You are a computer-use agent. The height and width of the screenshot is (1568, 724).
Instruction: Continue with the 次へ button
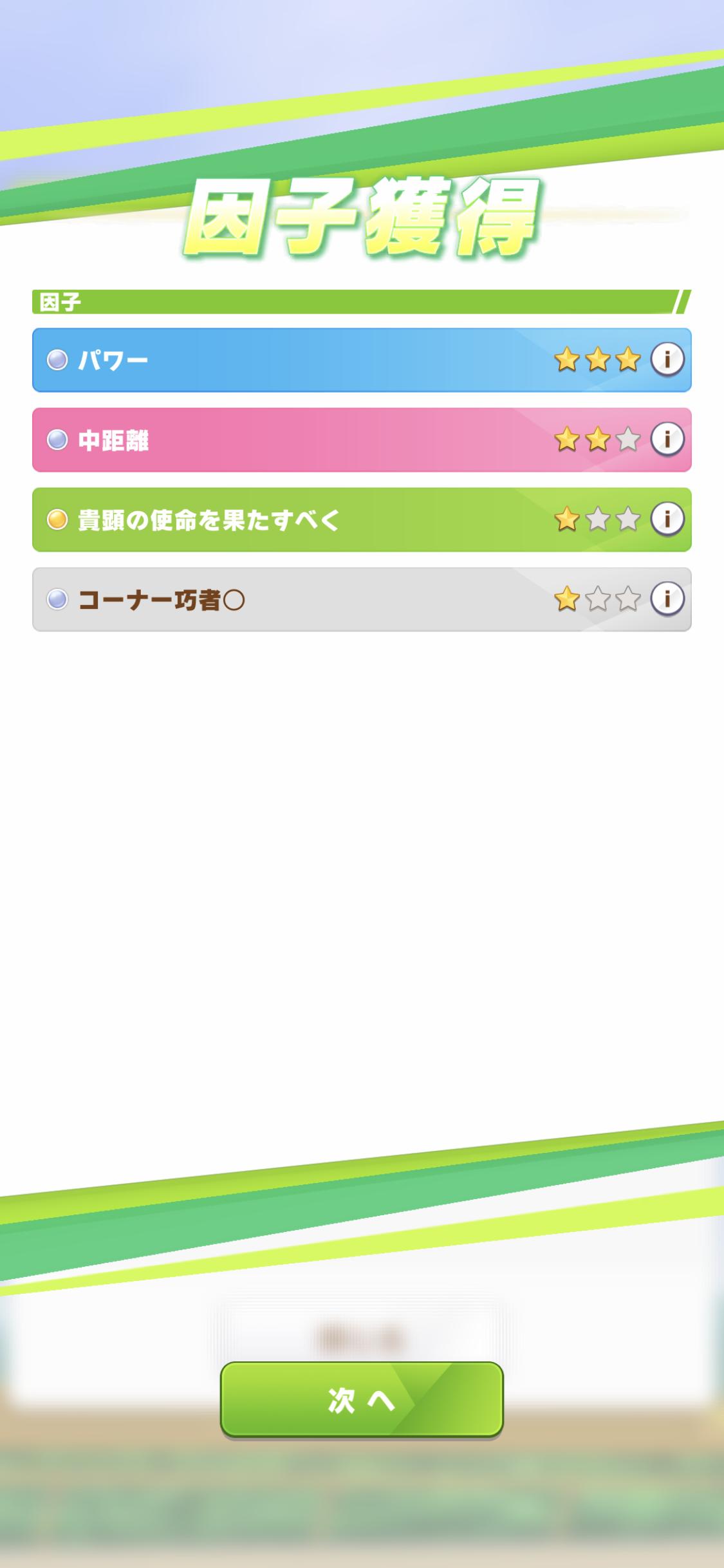click(x=362, y=1399)
